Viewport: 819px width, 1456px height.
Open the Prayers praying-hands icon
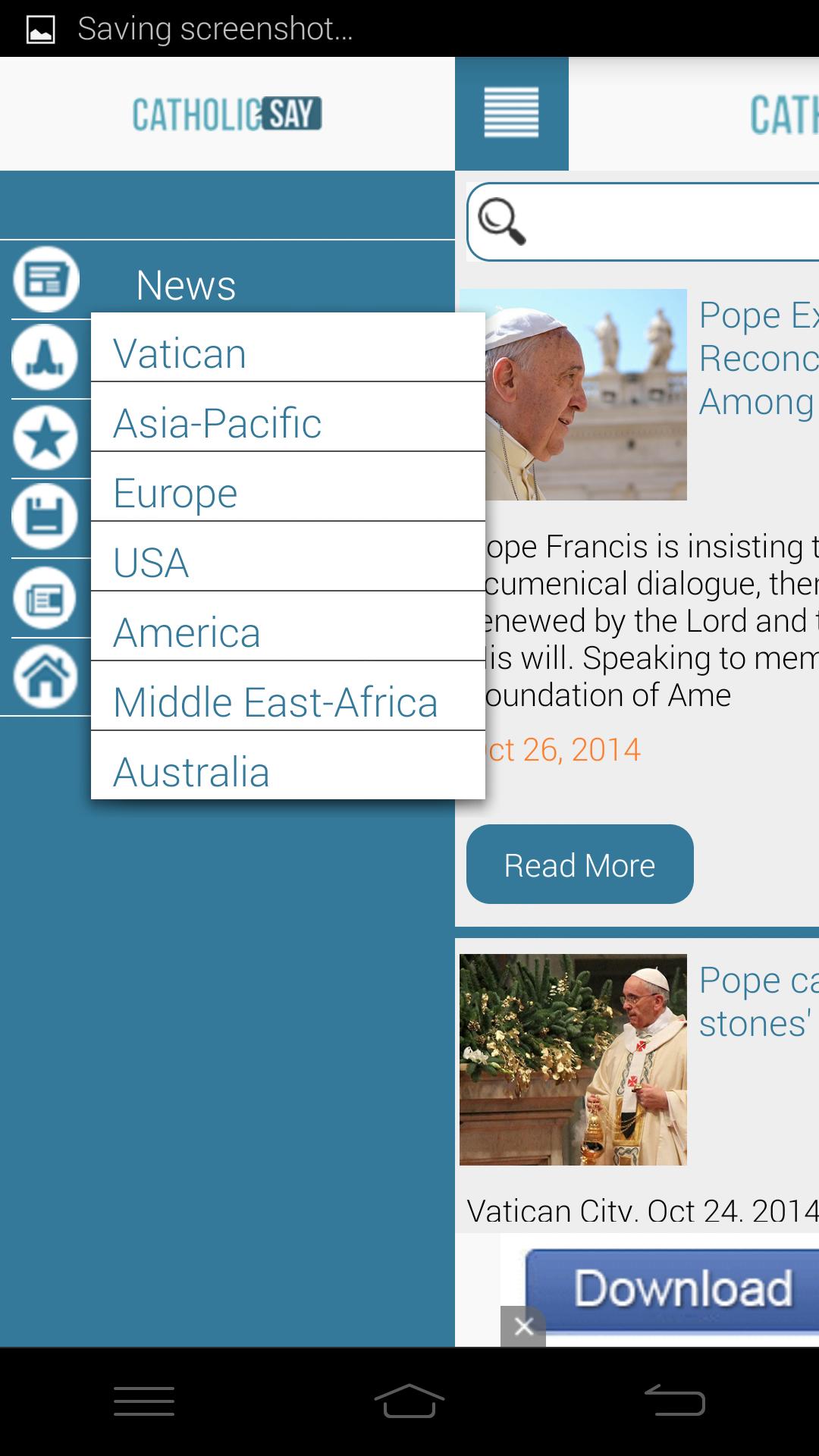45,358
